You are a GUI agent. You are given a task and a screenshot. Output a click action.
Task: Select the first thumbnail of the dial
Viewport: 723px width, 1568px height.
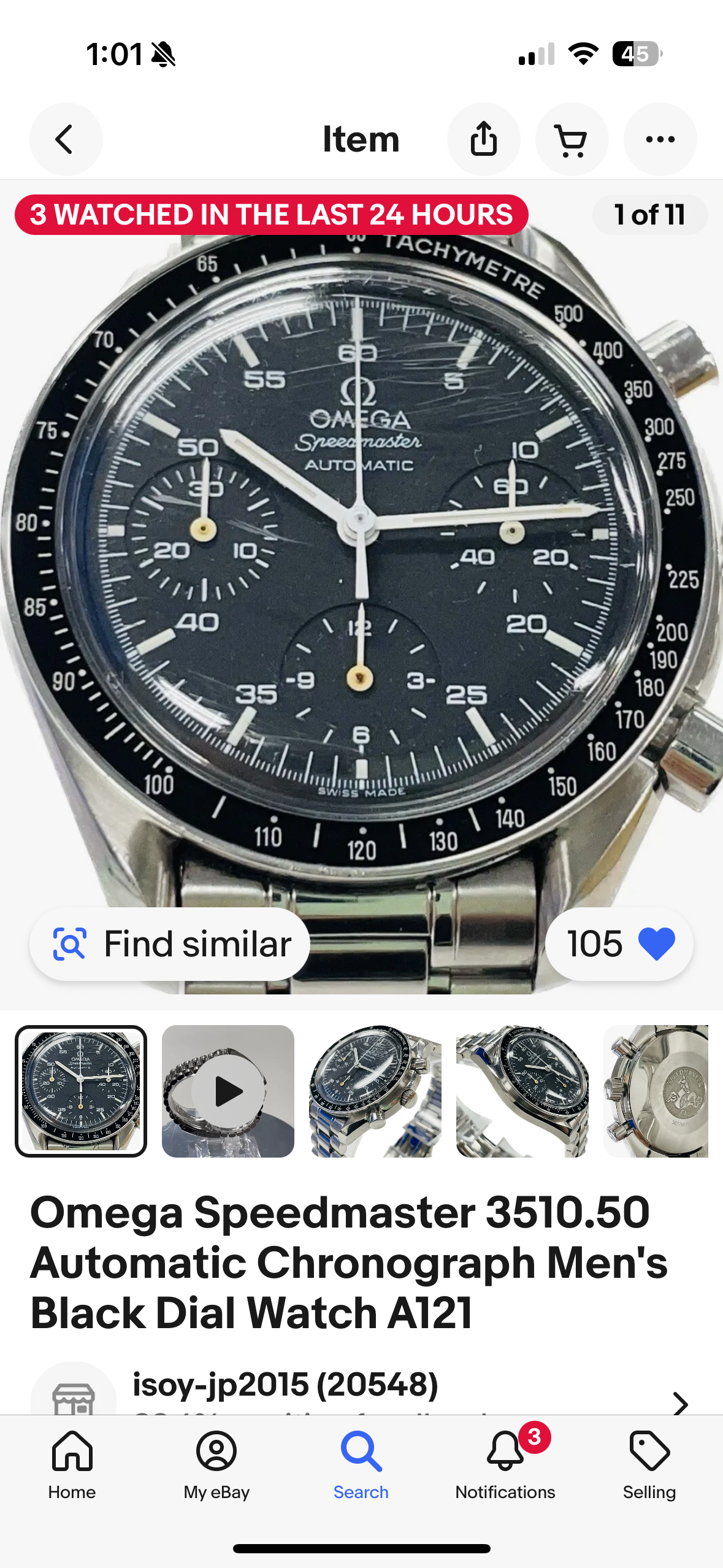[81, 1091]
